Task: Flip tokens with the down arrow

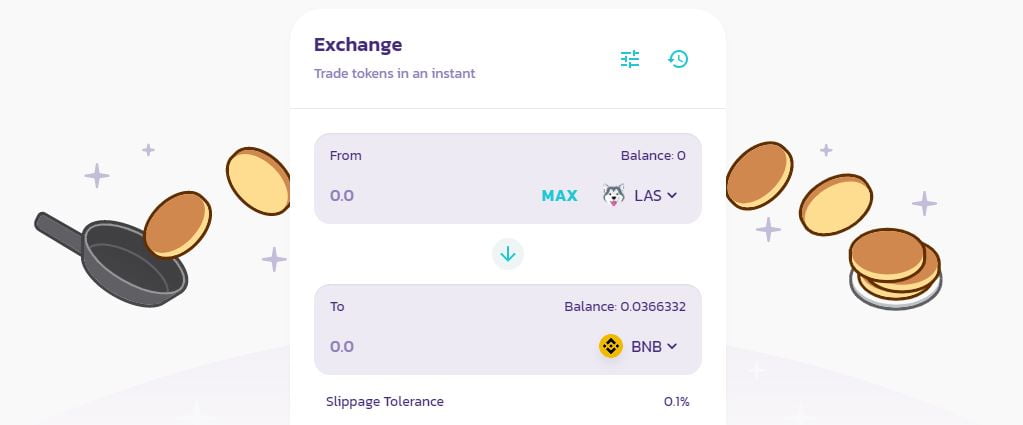Action: (x=508, y=254)
